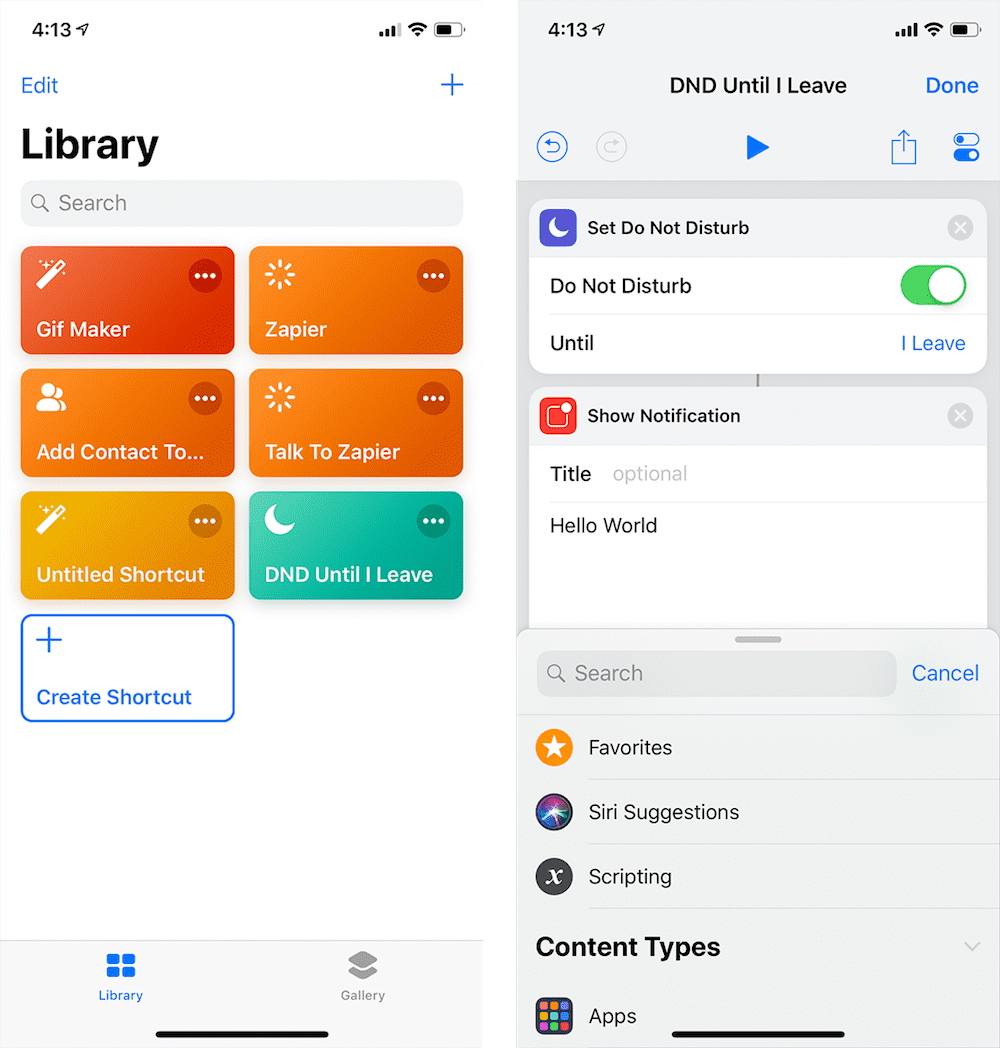Tap the plus icon to add shortcut
The width and height of the screenshot is (1000, 1048).
pos(452,85)
